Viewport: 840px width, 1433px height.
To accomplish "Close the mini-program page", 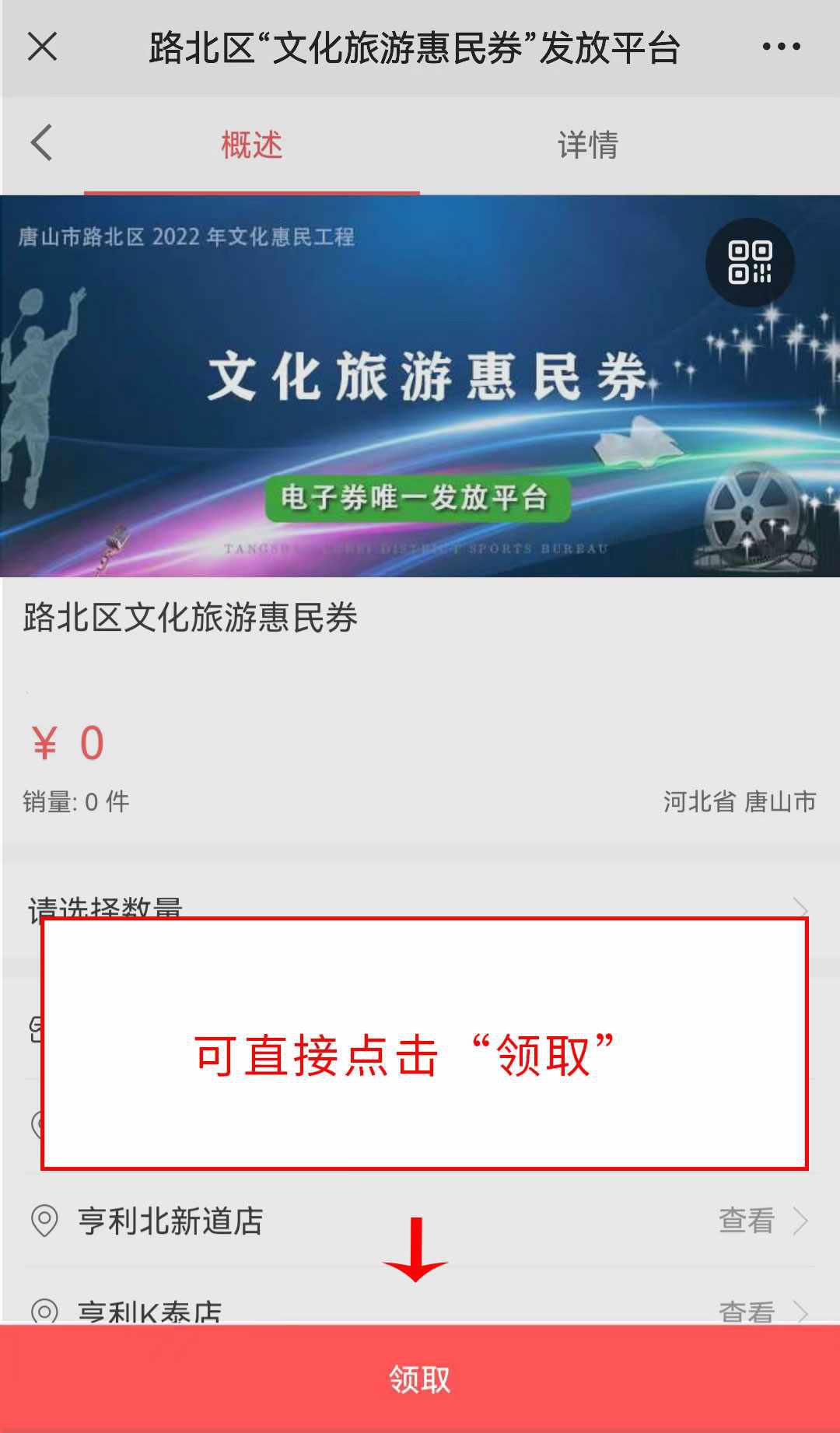I will pos(42,47).
